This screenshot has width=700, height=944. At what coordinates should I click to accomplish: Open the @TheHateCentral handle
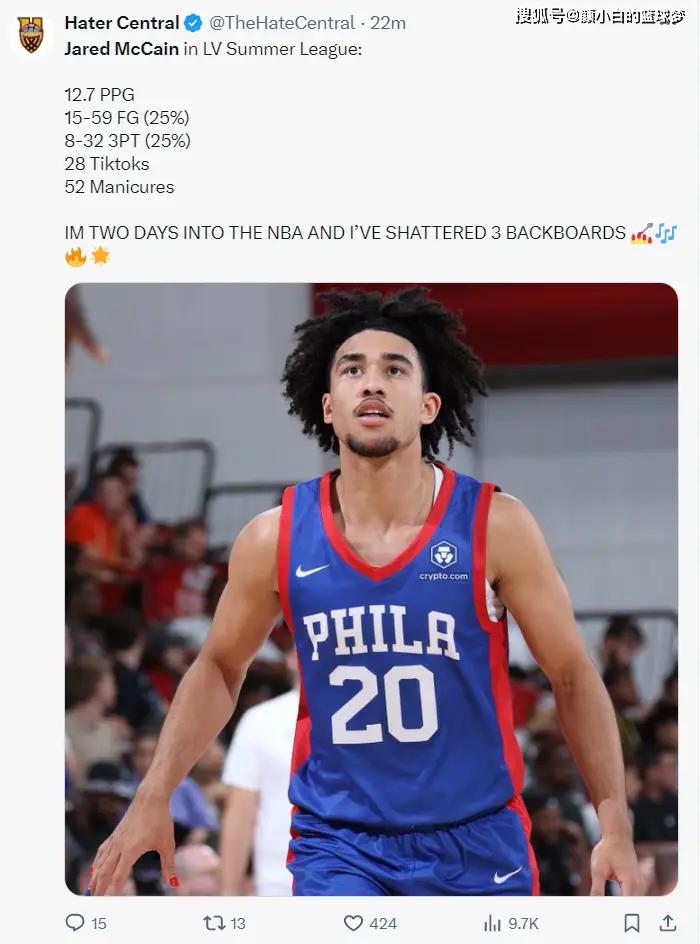coord(282,22)
